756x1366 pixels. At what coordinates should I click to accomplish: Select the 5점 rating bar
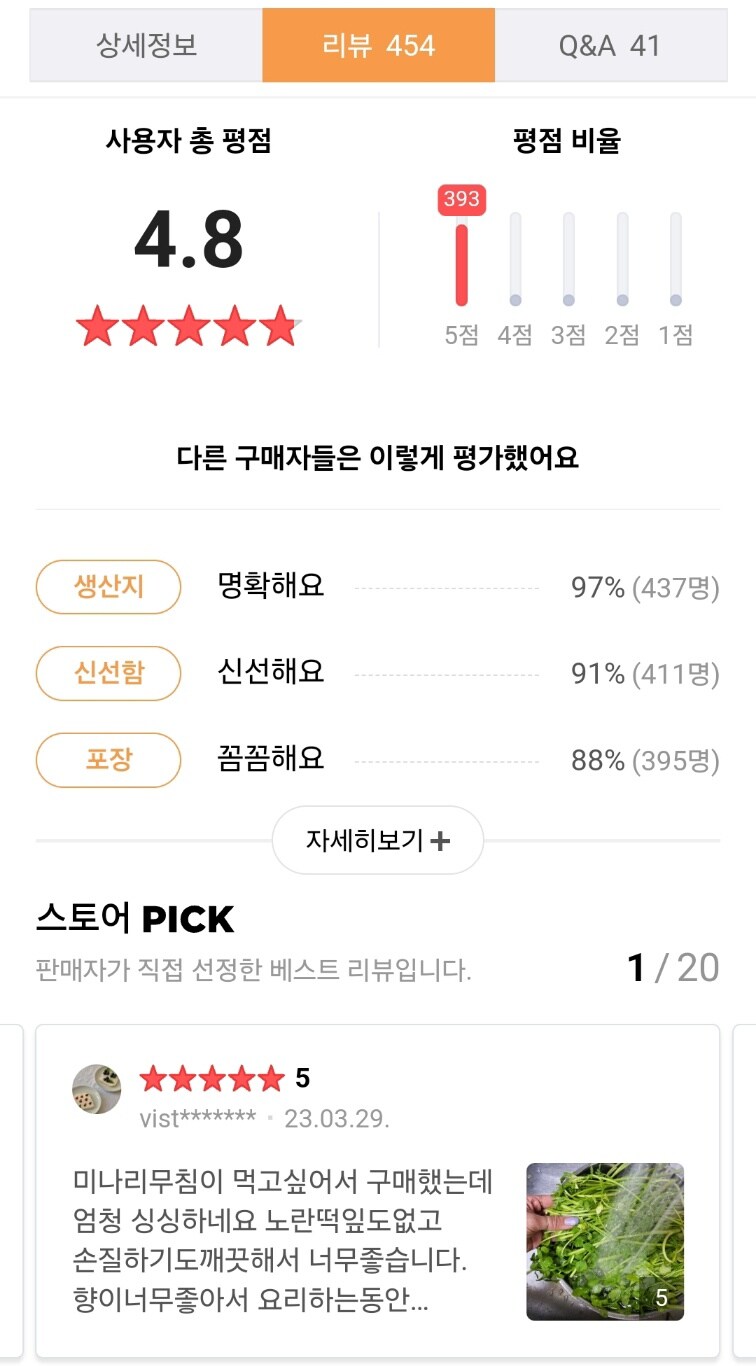pos(461,260)
